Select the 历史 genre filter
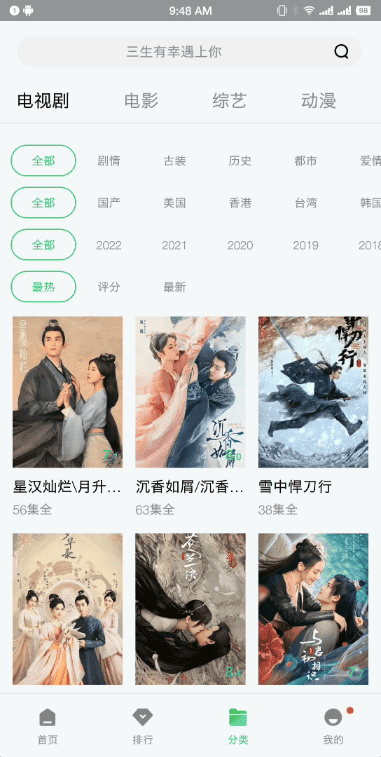Viewport: 381px width, 757px height. point(240,161)
